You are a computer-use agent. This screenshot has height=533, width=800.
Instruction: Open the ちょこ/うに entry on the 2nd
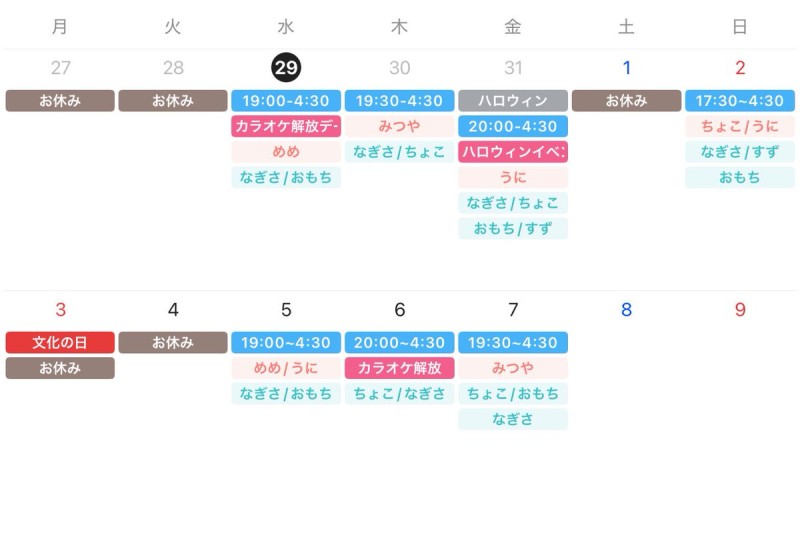point(740,126)
